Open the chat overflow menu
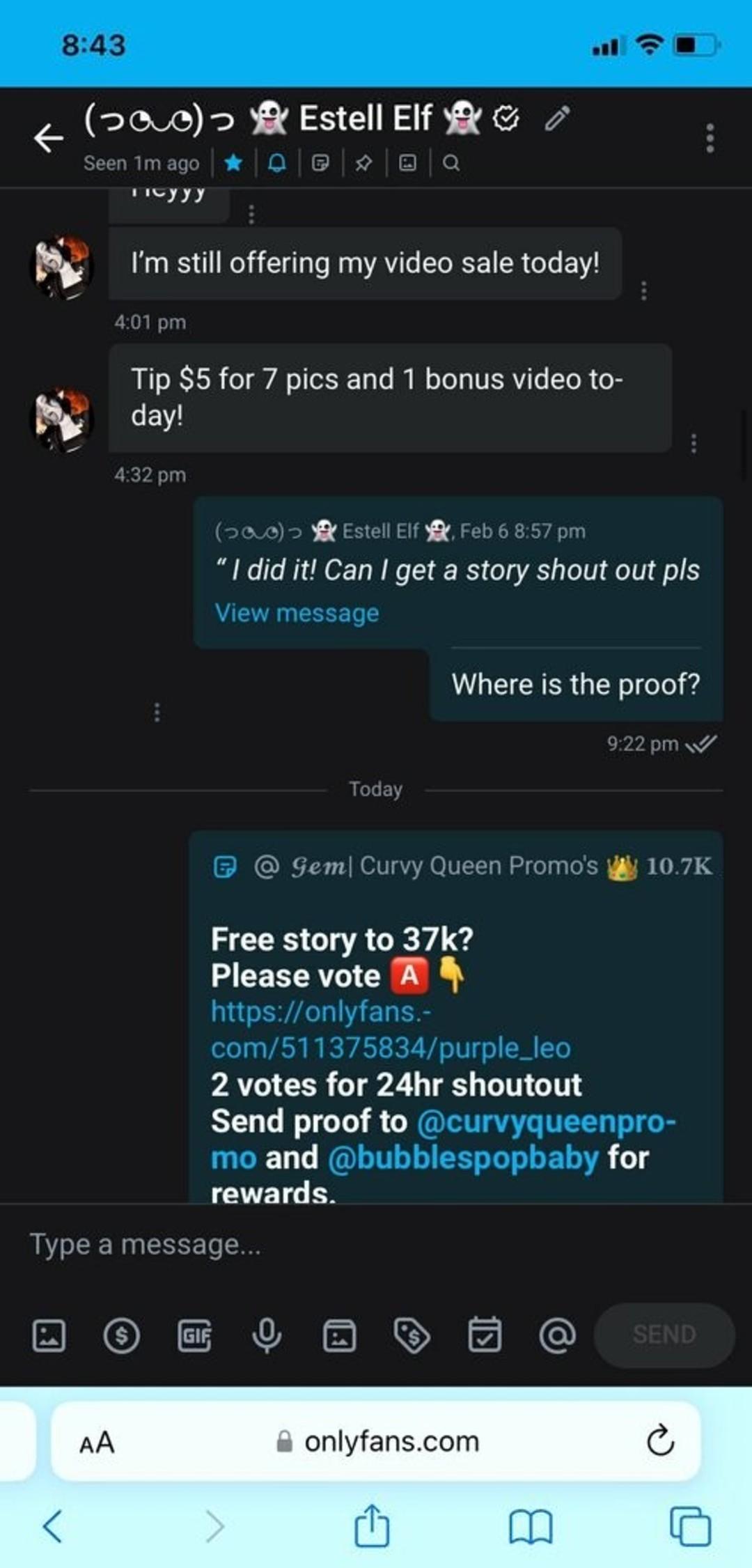 pyautogui.click(x=710, y=138)
